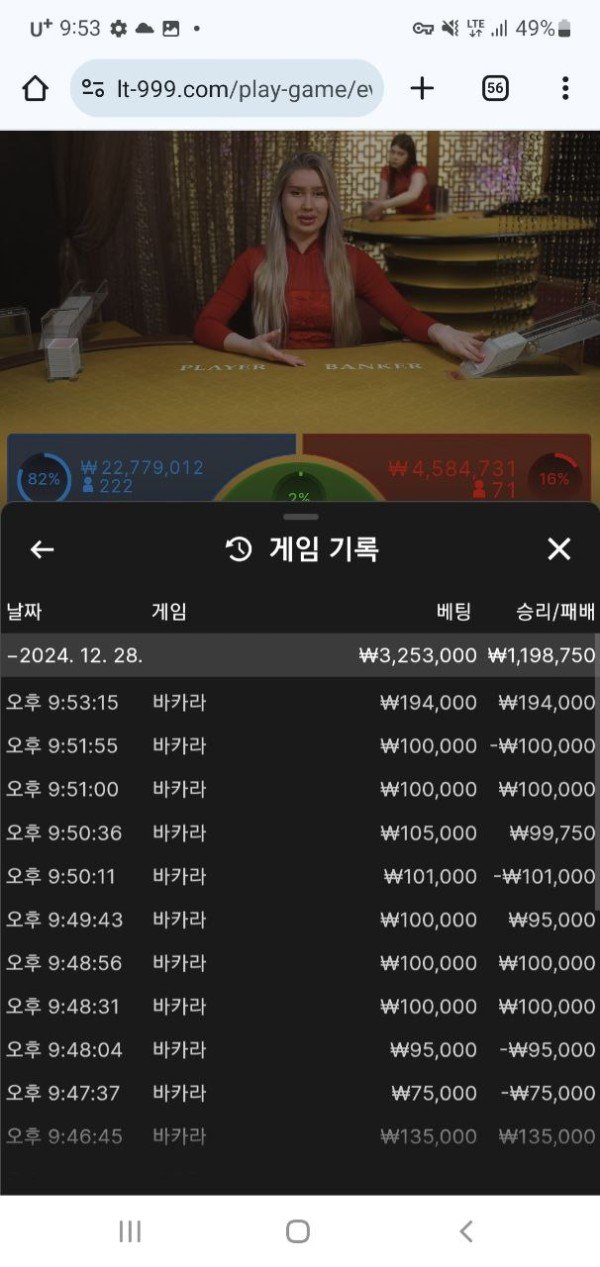The height and width of the screenshot is (1267, 600).
Task: Tap the system back button
Action: click(466, 1231)
